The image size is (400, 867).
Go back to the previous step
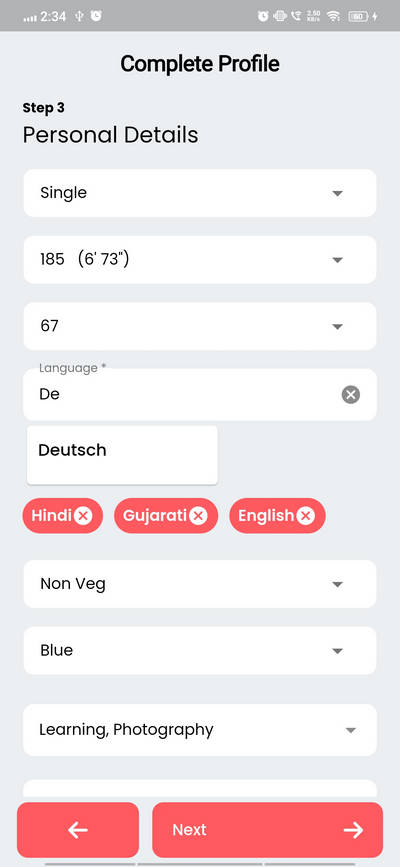pos(78,829)
